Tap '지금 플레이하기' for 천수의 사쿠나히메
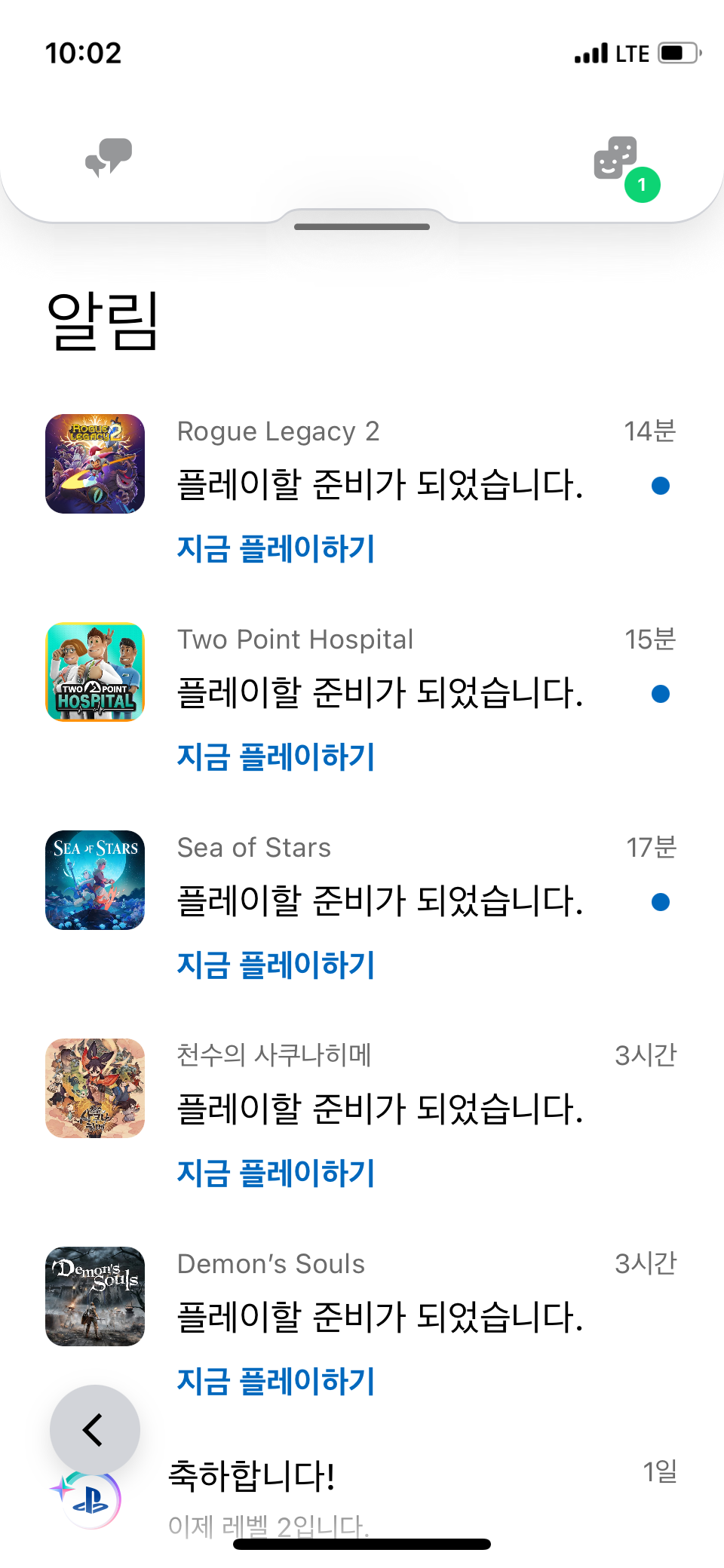Viewport: 724px width, 1568px height. [x=276, y=1173]
